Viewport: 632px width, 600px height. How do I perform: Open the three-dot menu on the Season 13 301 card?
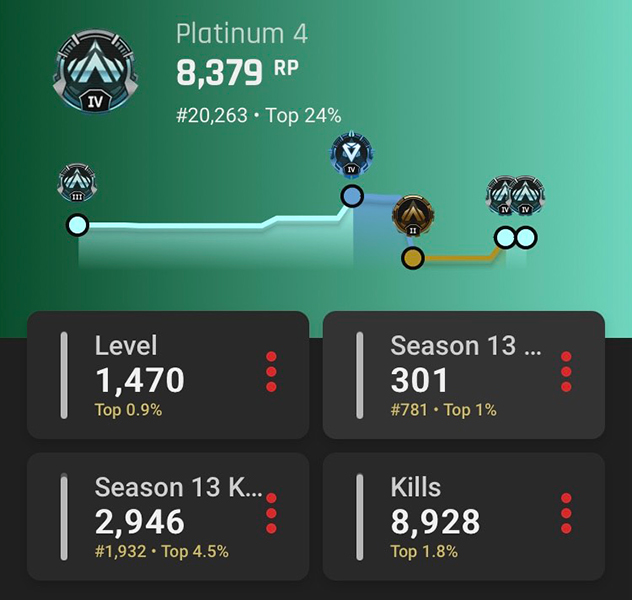click(566, 372)
